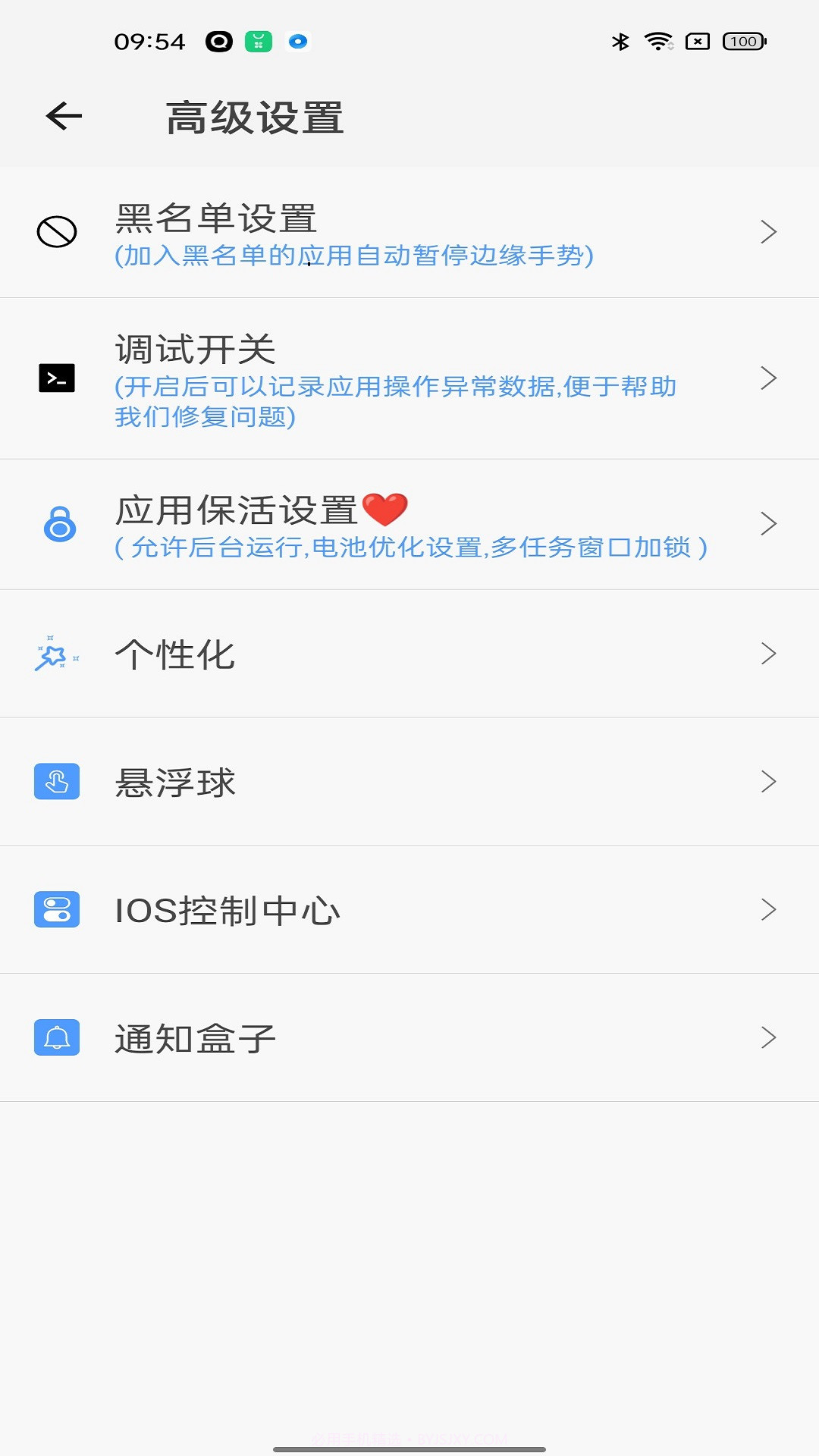Click the clock showing 09:54
819x1456 pixels.
click(x=150, y=42)
